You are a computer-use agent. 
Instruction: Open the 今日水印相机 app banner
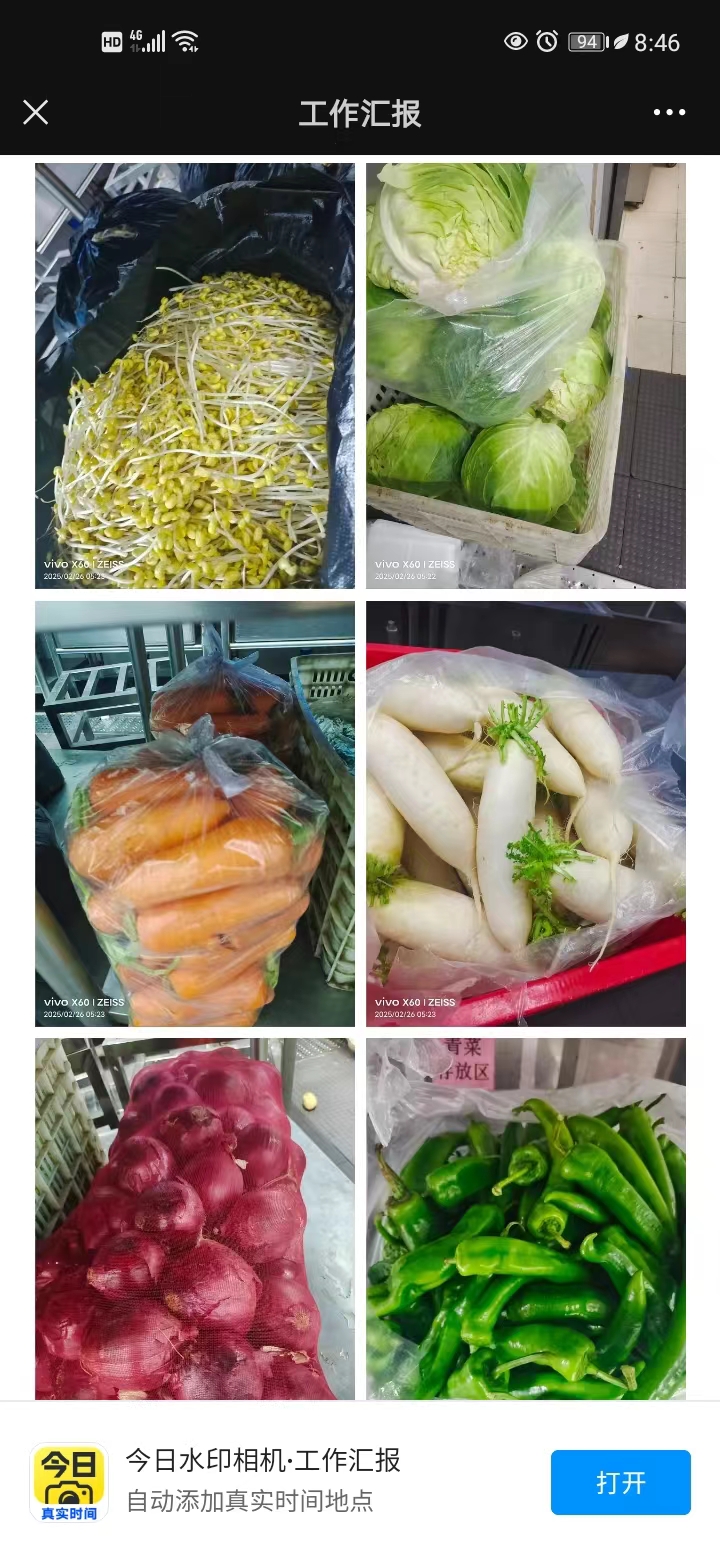[262, 1480]
